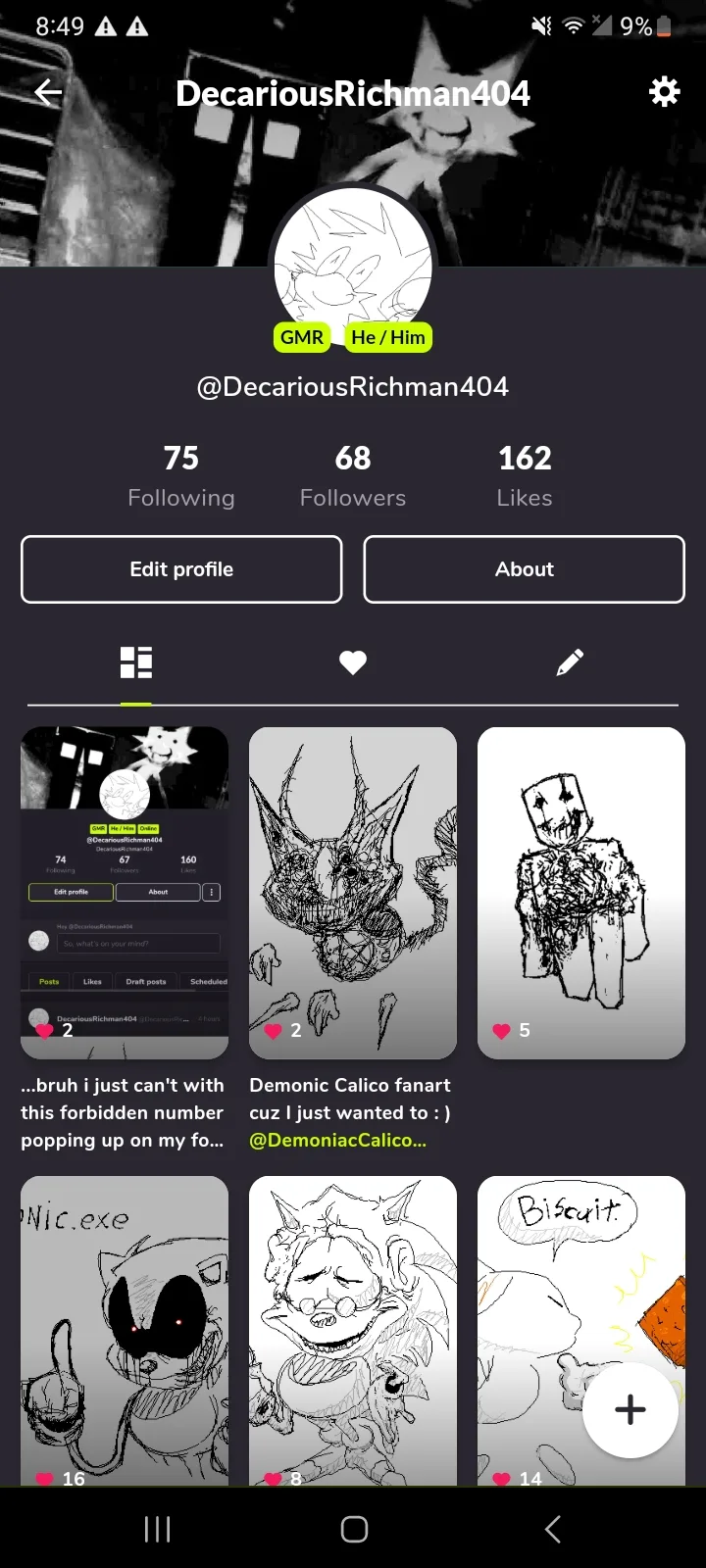The width and height of the screenshot is (706, 1568).
Task: Open the About section
Action: click(524, 569)
